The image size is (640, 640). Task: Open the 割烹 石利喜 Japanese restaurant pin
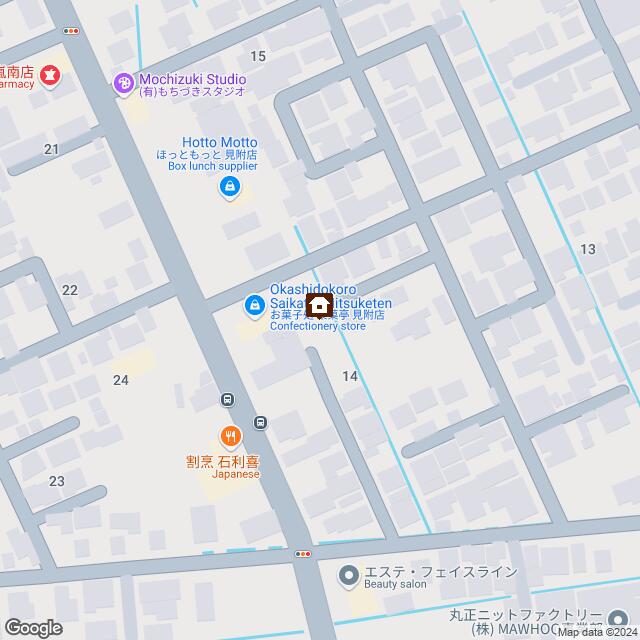[230, 436]
